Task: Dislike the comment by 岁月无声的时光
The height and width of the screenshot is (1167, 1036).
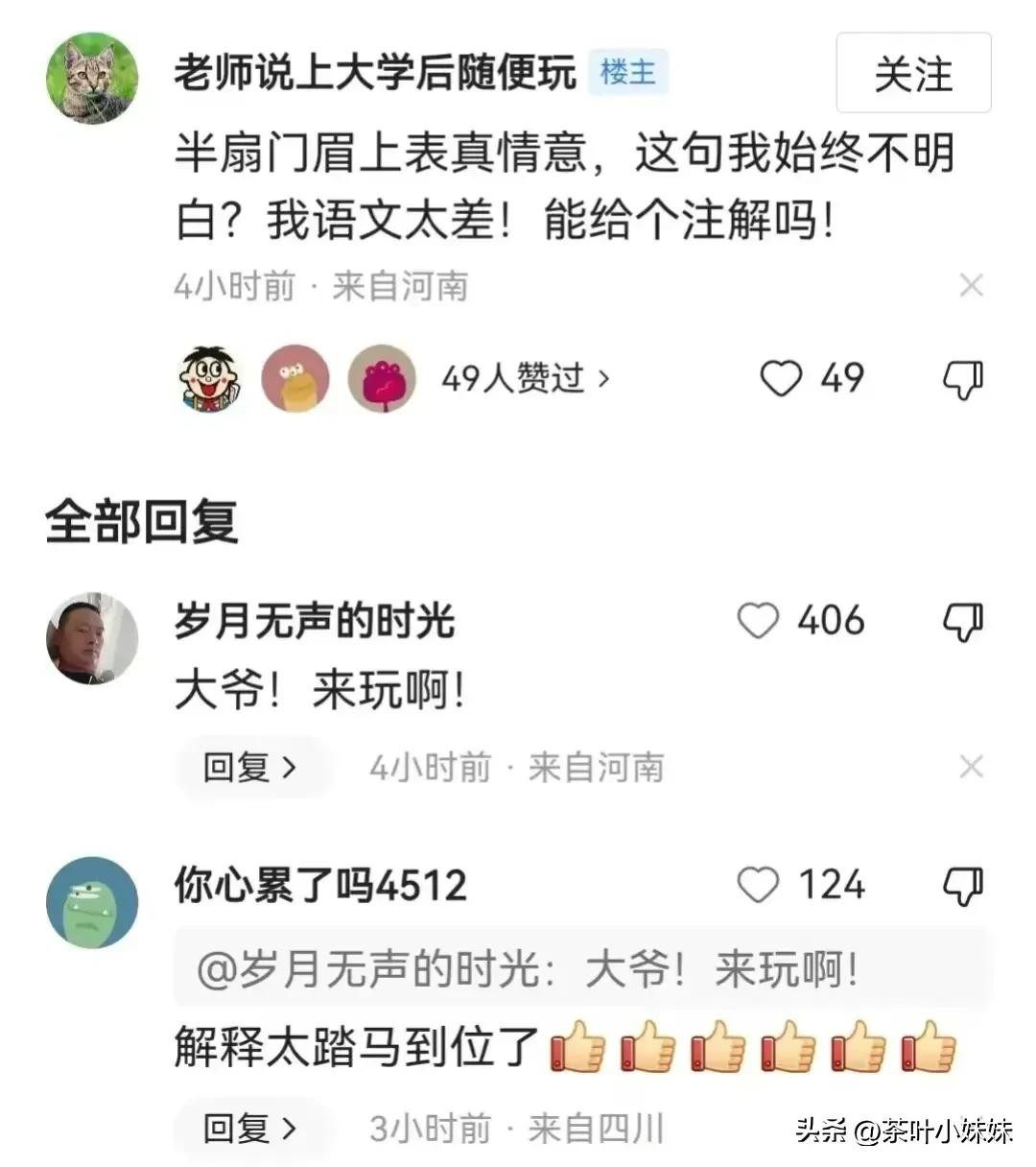Action: click(x=963, y=622)
